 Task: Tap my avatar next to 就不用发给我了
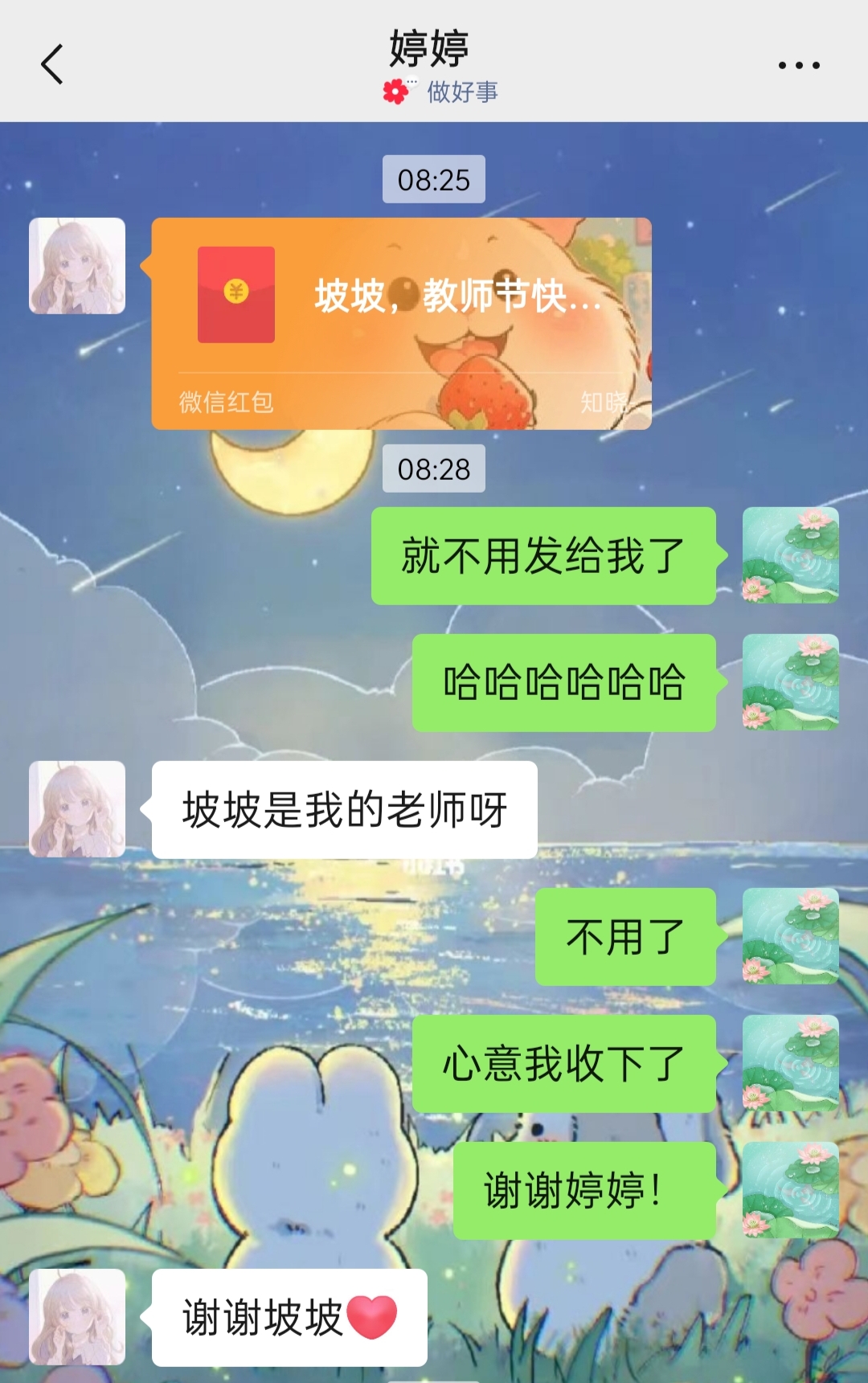tap(790, 555)
